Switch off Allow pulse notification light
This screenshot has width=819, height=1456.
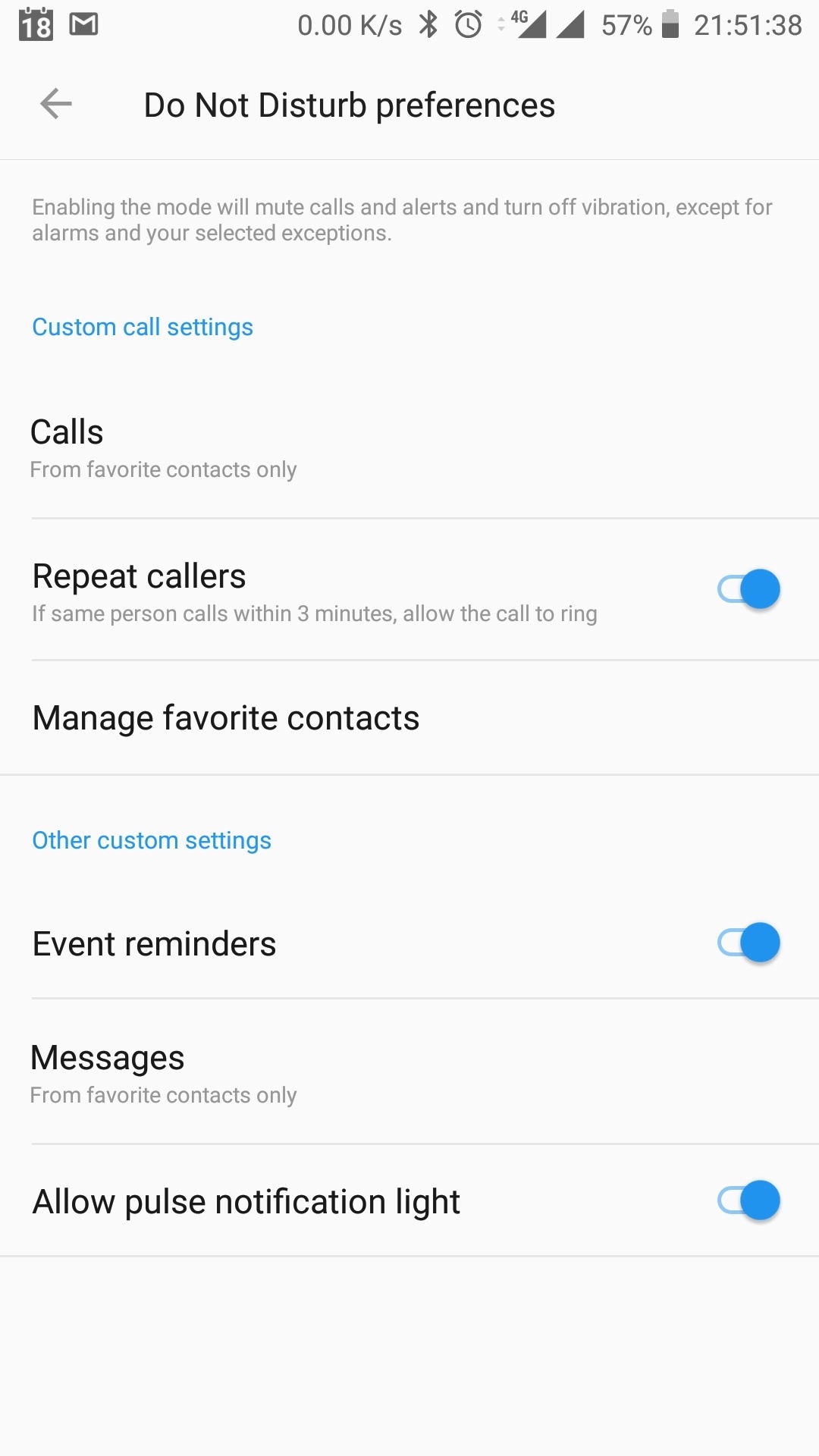(748, 1200)
